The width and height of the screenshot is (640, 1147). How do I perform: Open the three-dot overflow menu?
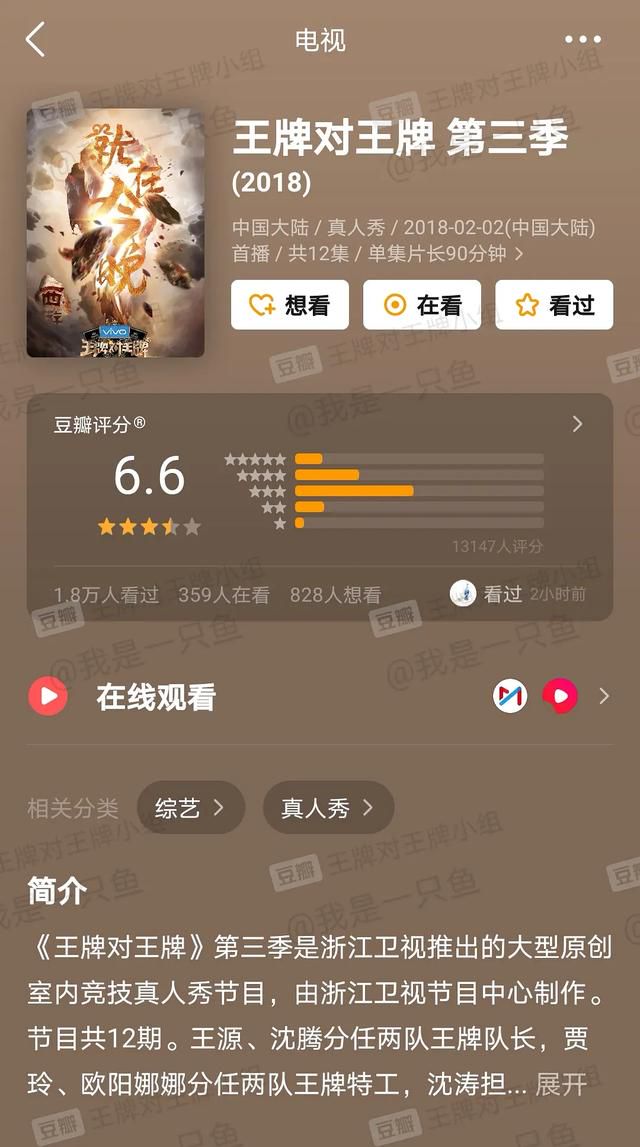(583, 40)
